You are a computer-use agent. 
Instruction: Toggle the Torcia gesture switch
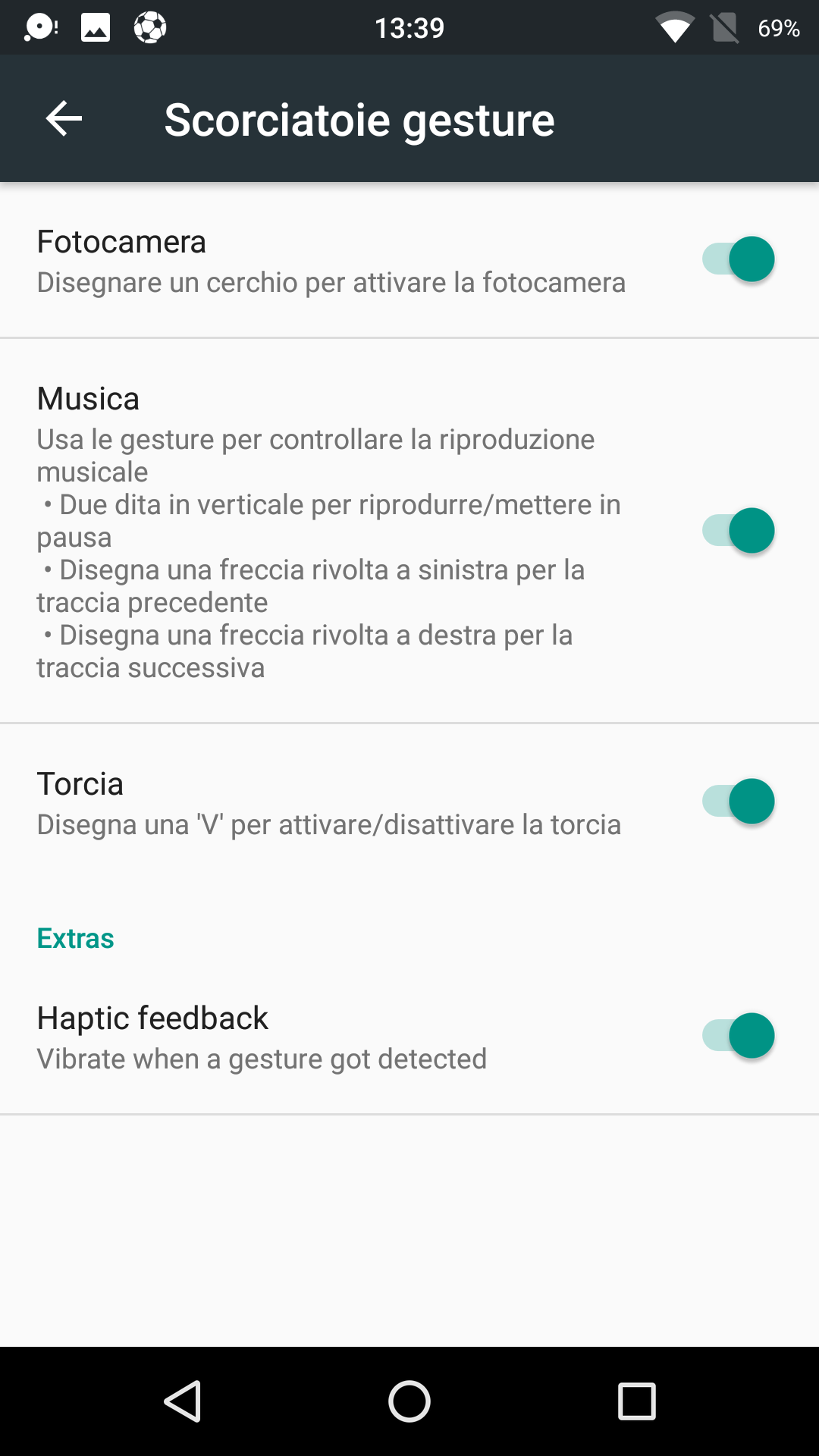pos(739,802)
